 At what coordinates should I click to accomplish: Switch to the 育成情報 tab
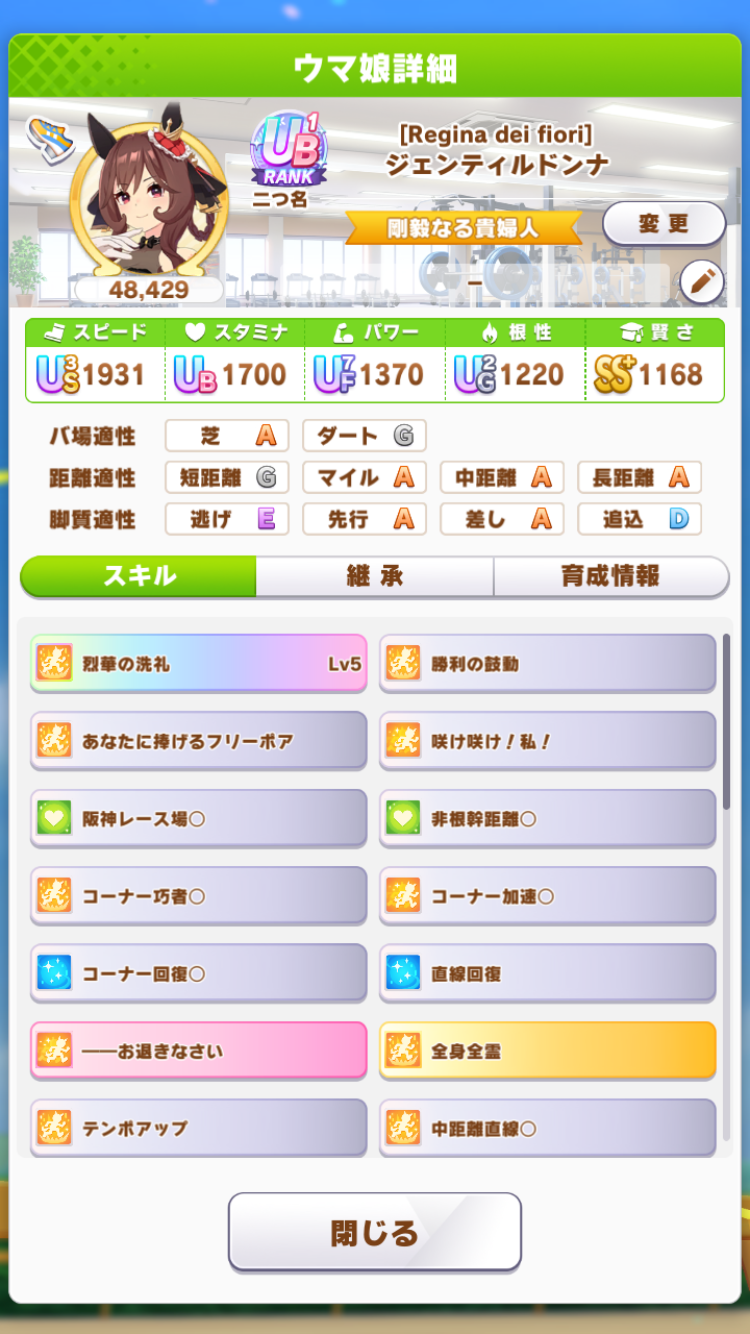610,576
